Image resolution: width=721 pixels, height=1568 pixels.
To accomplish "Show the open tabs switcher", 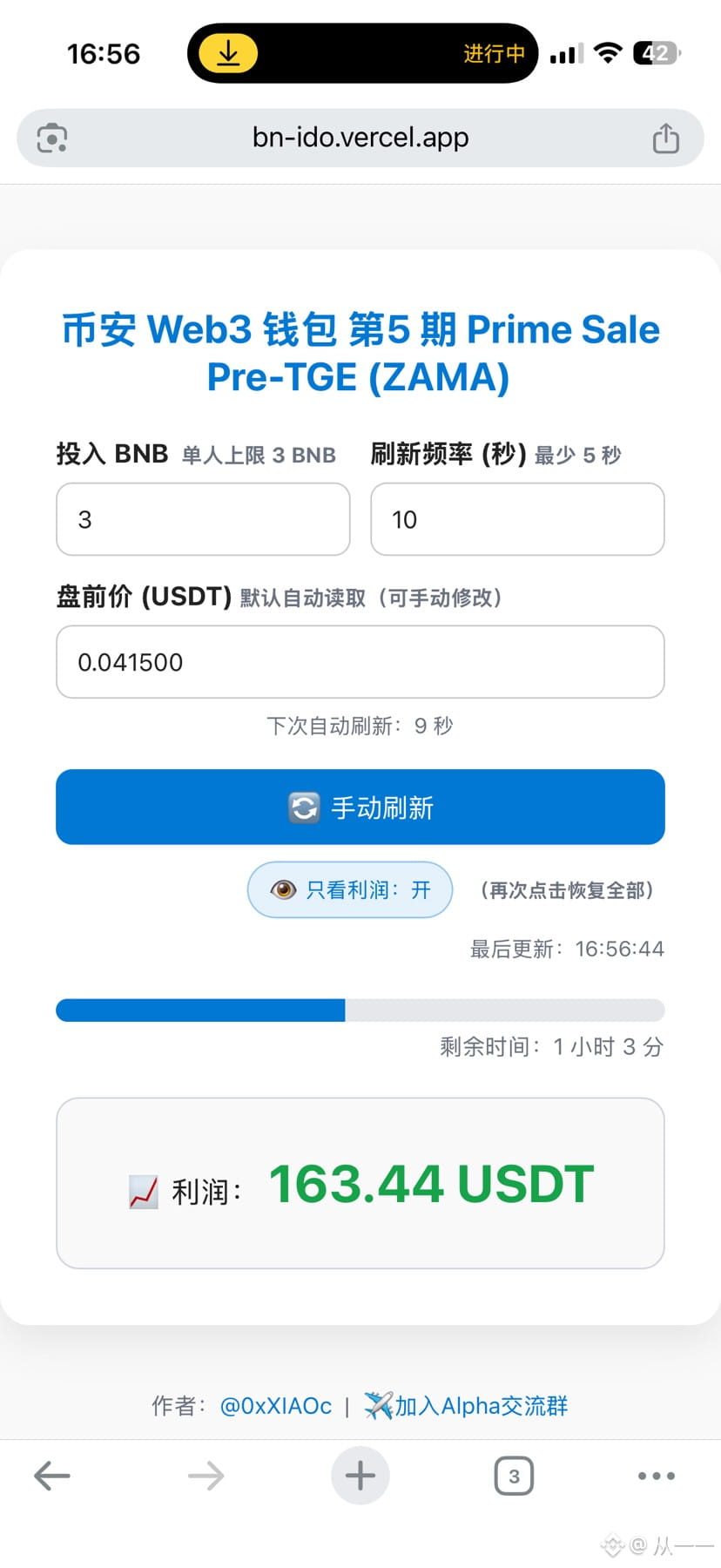I will coord(514,1476).
